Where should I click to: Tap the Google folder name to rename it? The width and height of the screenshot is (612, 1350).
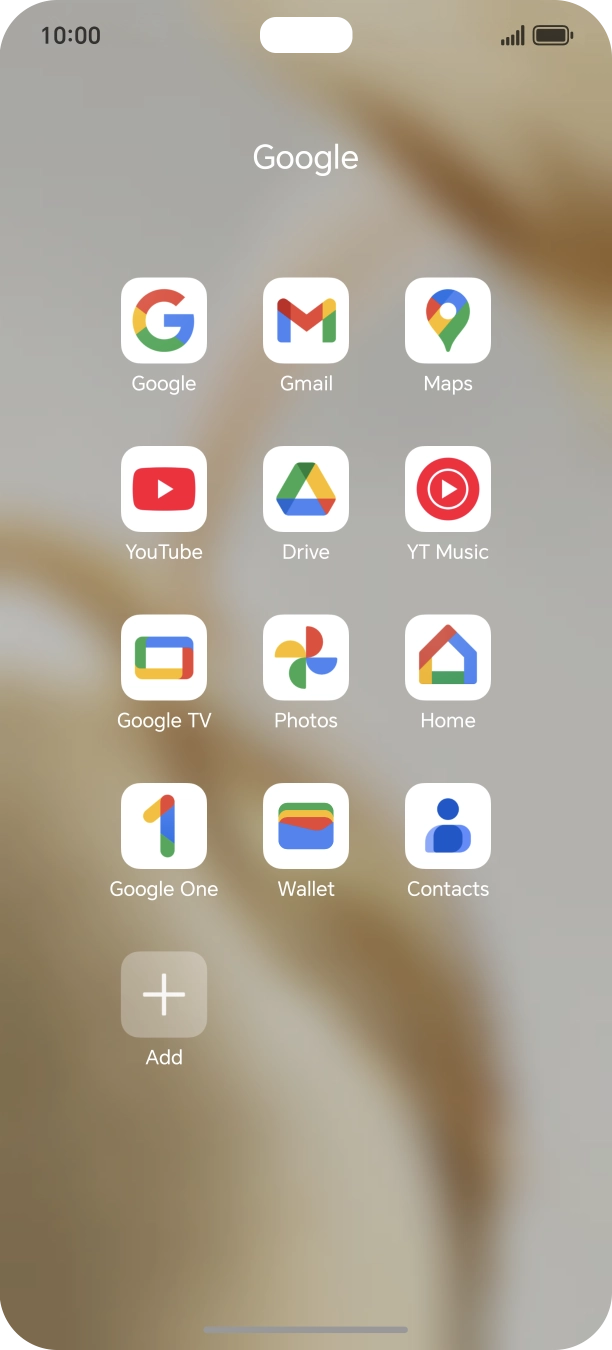[306, 158]
